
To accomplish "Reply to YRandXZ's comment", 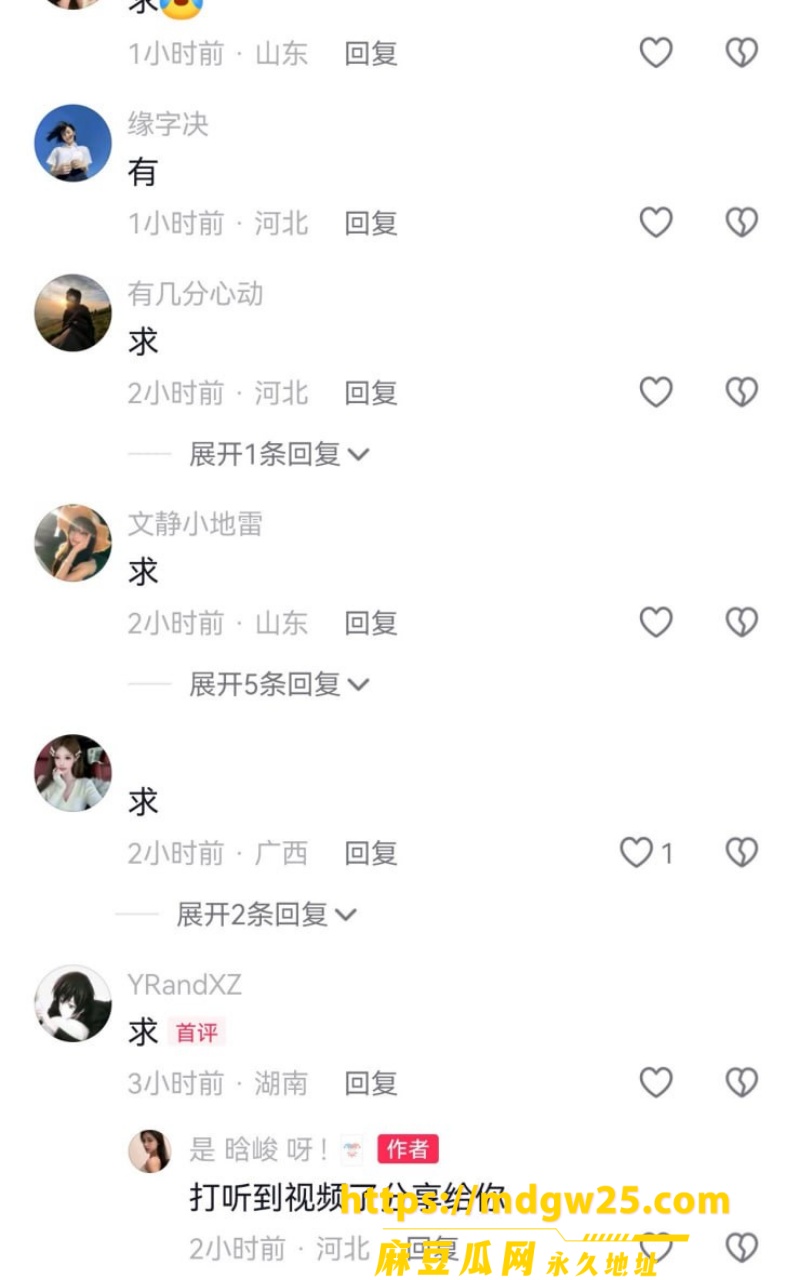I will 371,1083.
